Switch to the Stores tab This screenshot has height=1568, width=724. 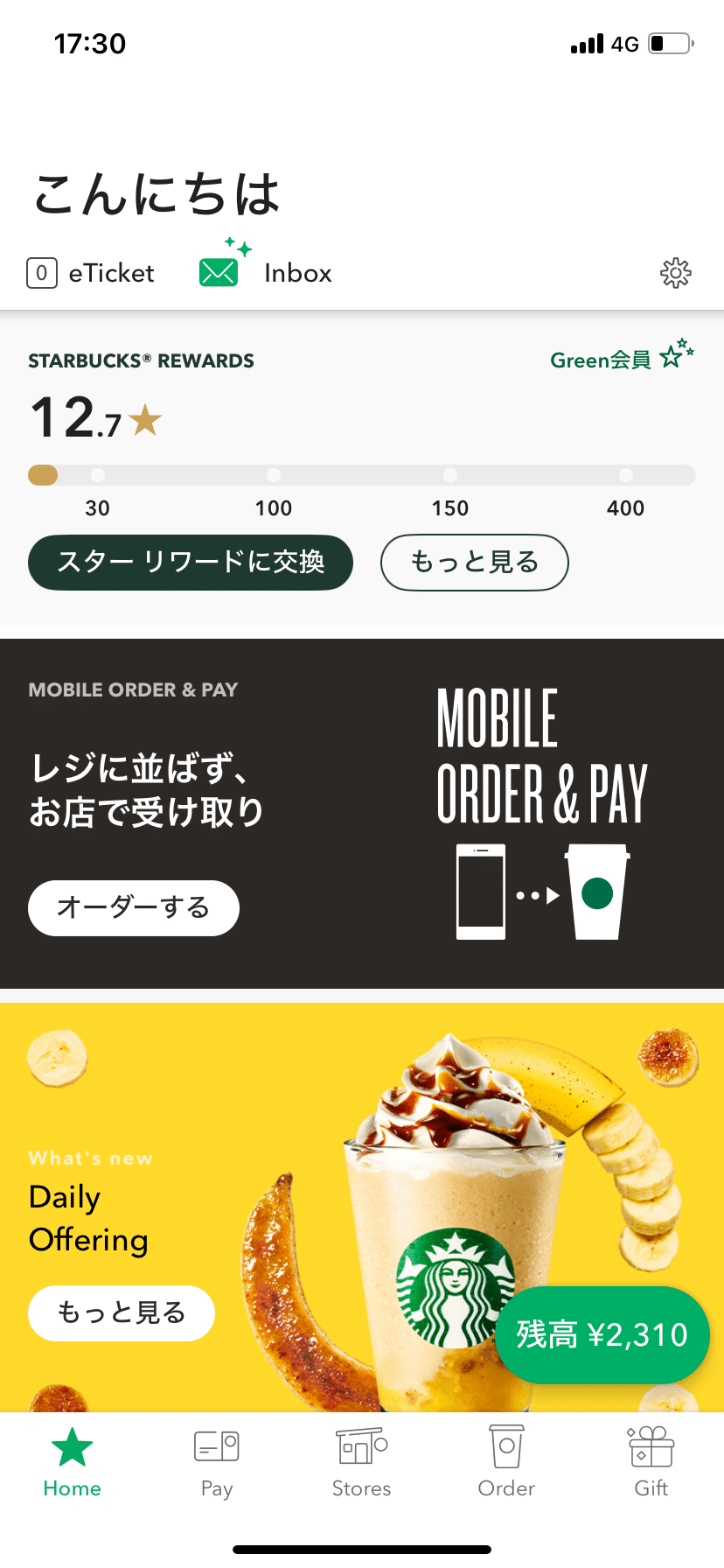coord(361,1463)
